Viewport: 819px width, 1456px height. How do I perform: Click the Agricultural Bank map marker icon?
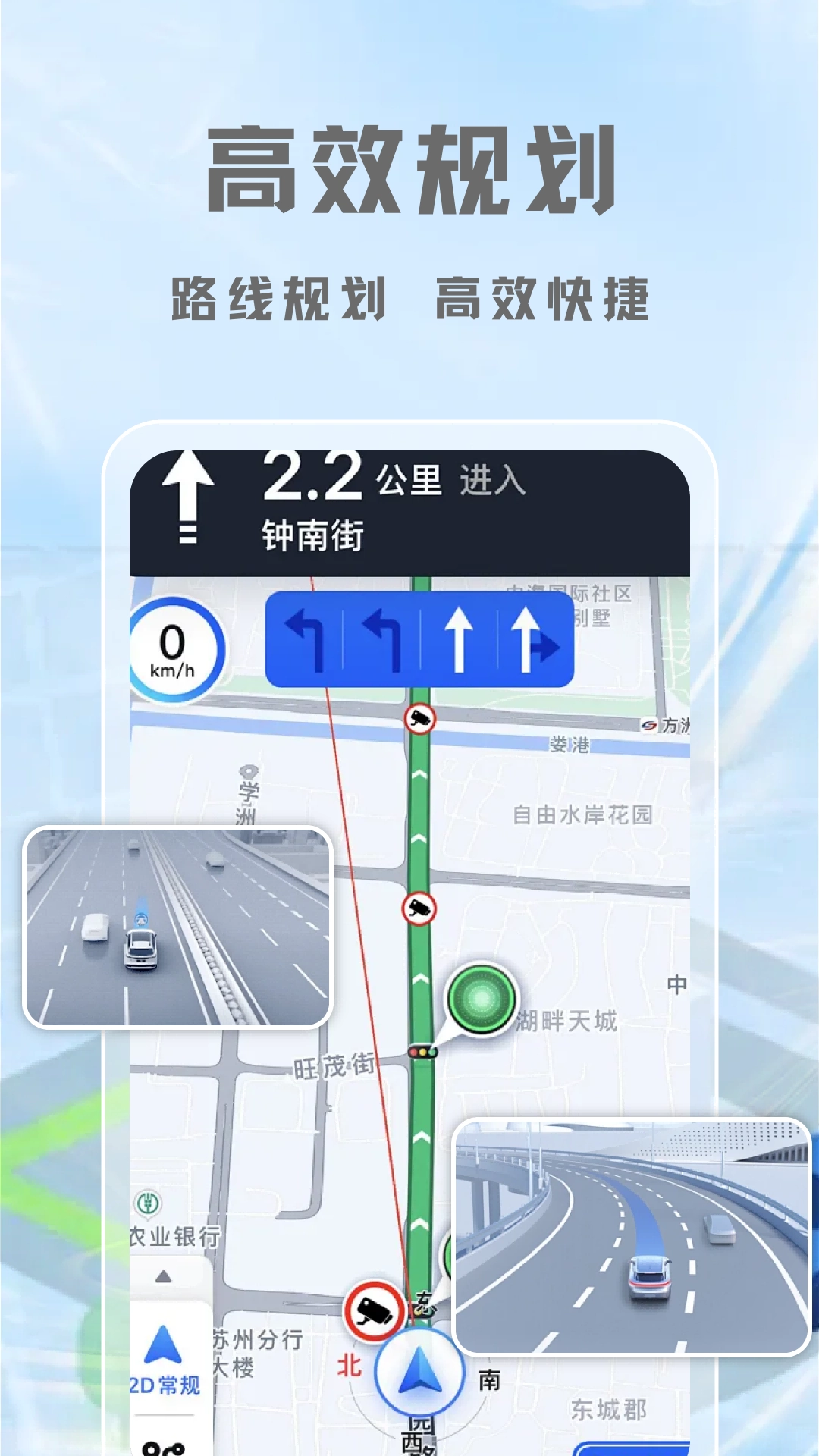tap(147, 1201)
